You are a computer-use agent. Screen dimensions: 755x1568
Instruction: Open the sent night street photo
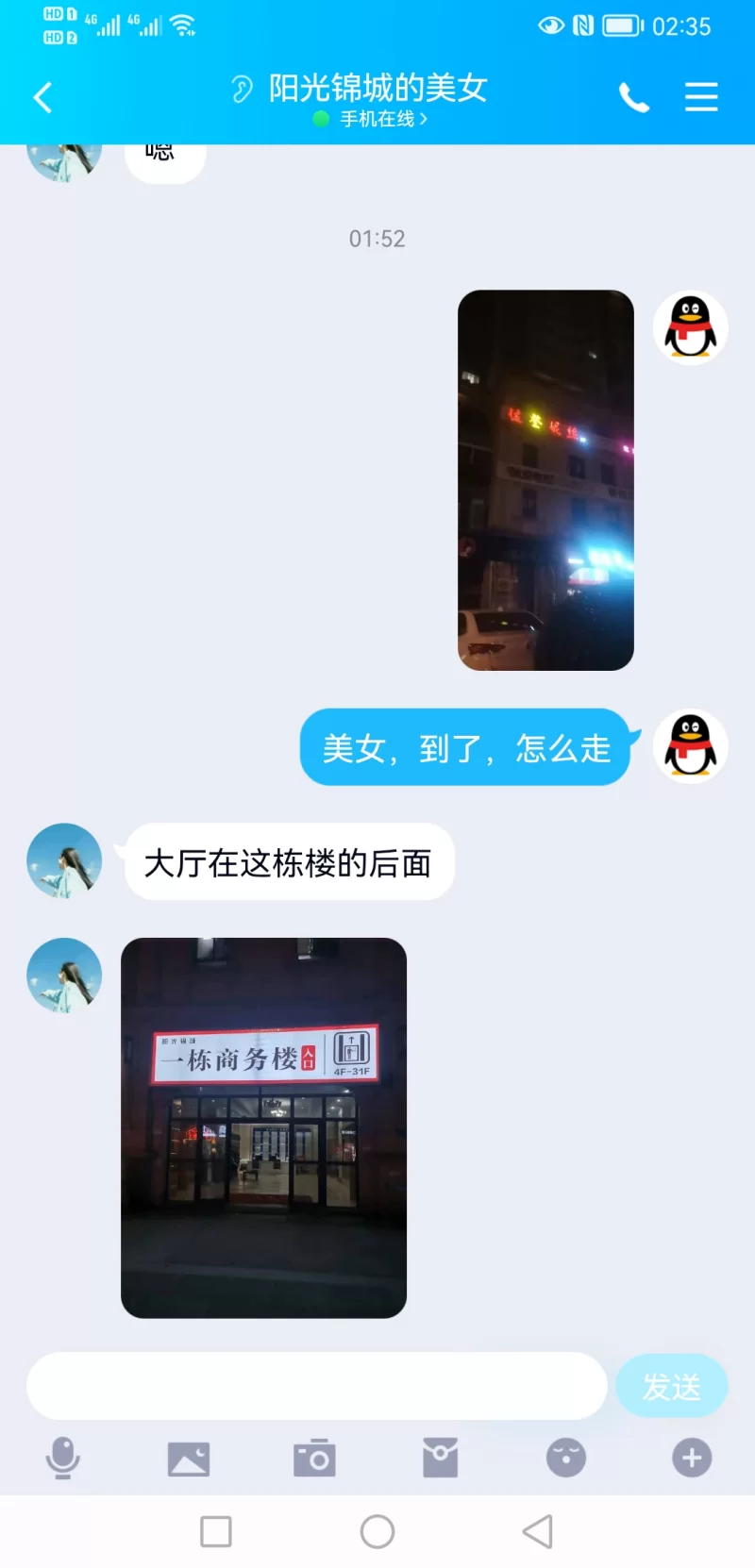click(x=545, y=480)
